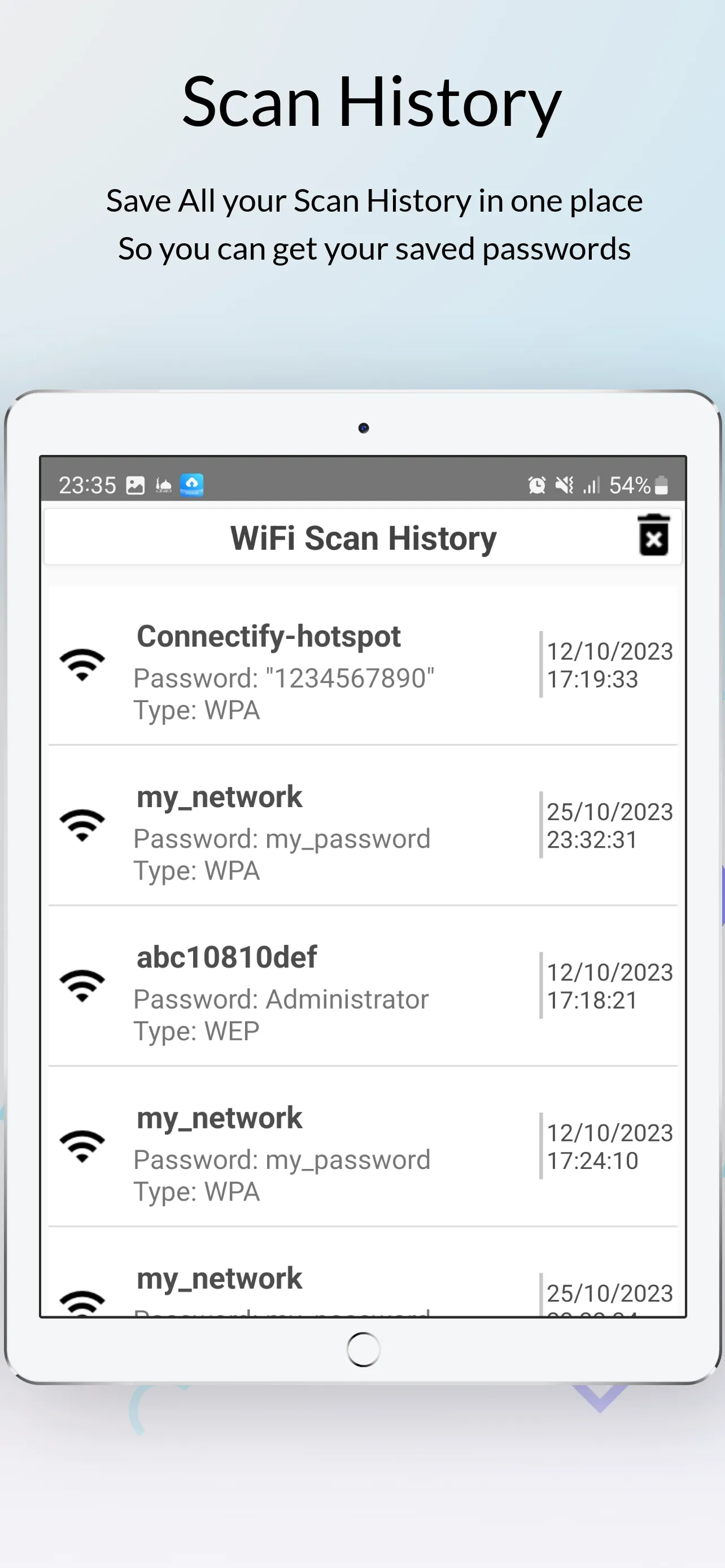Tap the status bar clock showing 23:35

[89, 485]
